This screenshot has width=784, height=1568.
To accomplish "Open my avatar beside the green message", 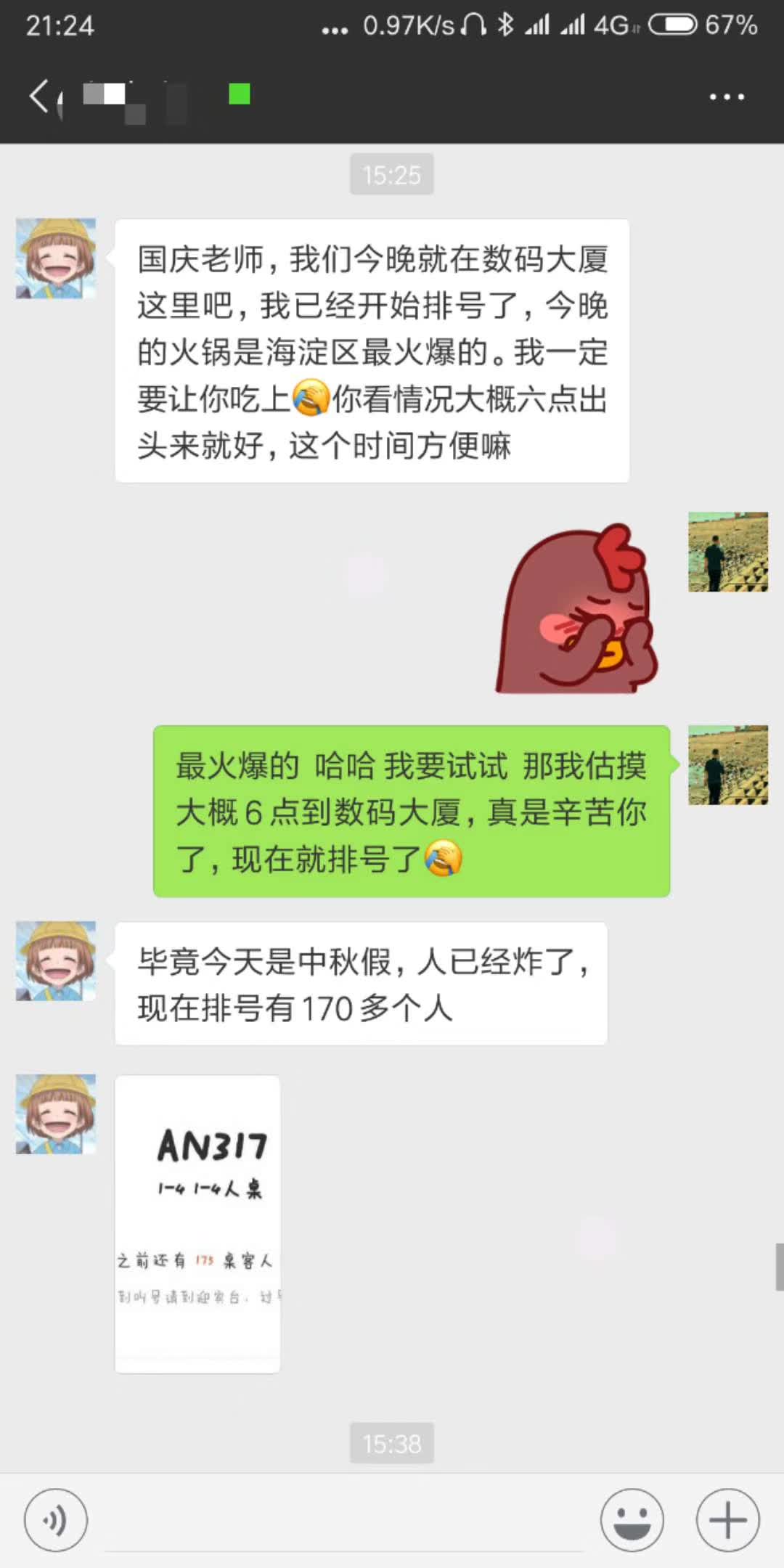I will [x=727, y=764].
